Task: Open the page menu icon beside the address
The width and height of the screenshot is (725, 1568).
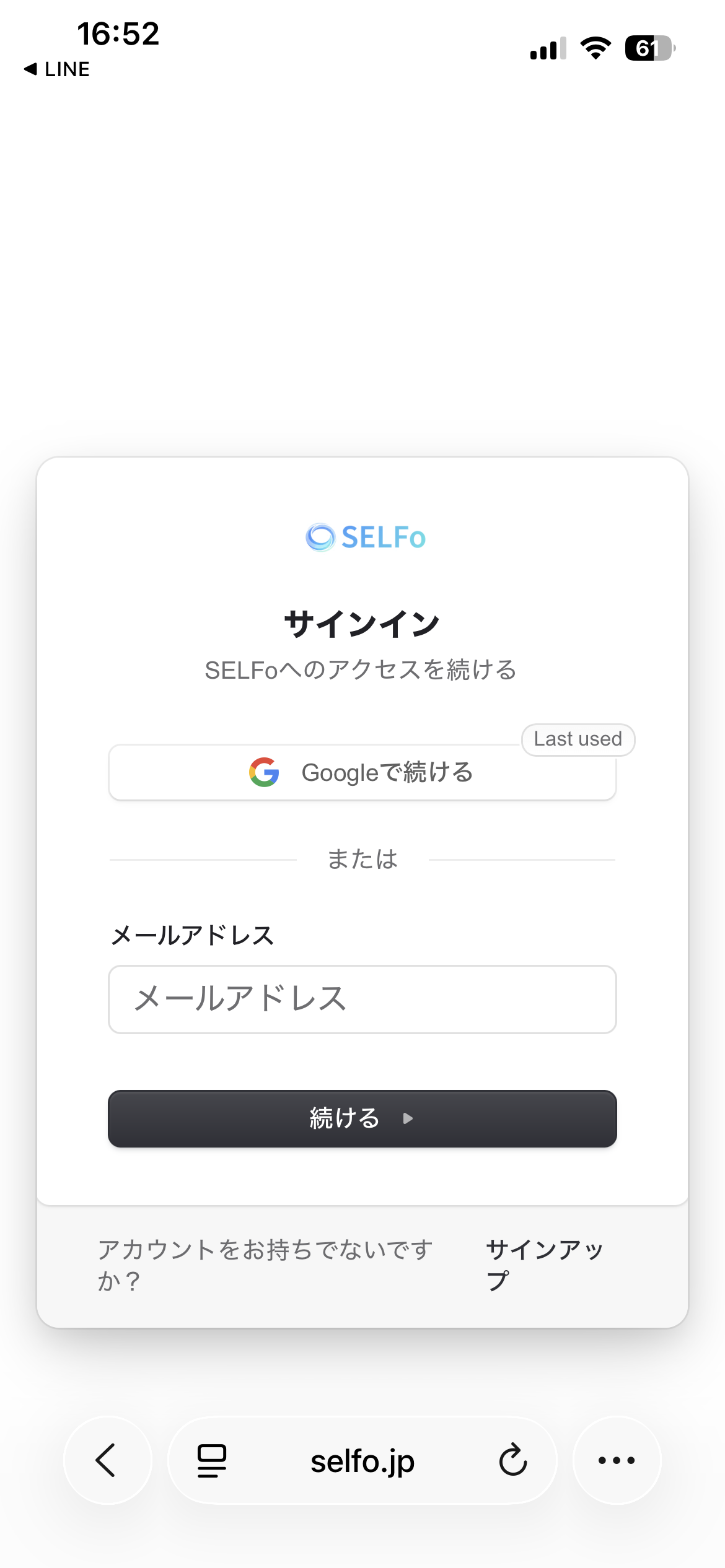Action: point(212,1460)
